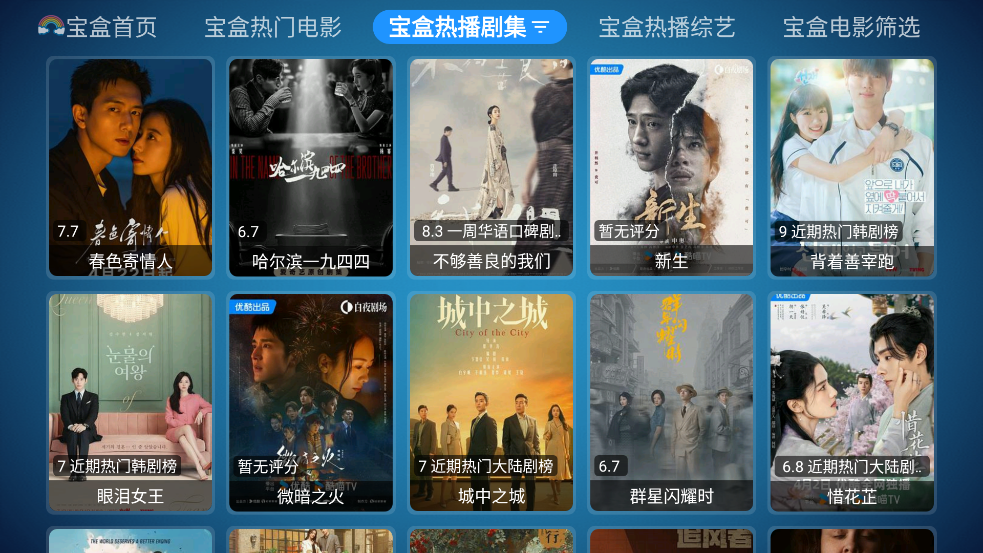Open the 宝盒热门电影 tab
Viewport: 983px width, 553px height.
(273, 27)
